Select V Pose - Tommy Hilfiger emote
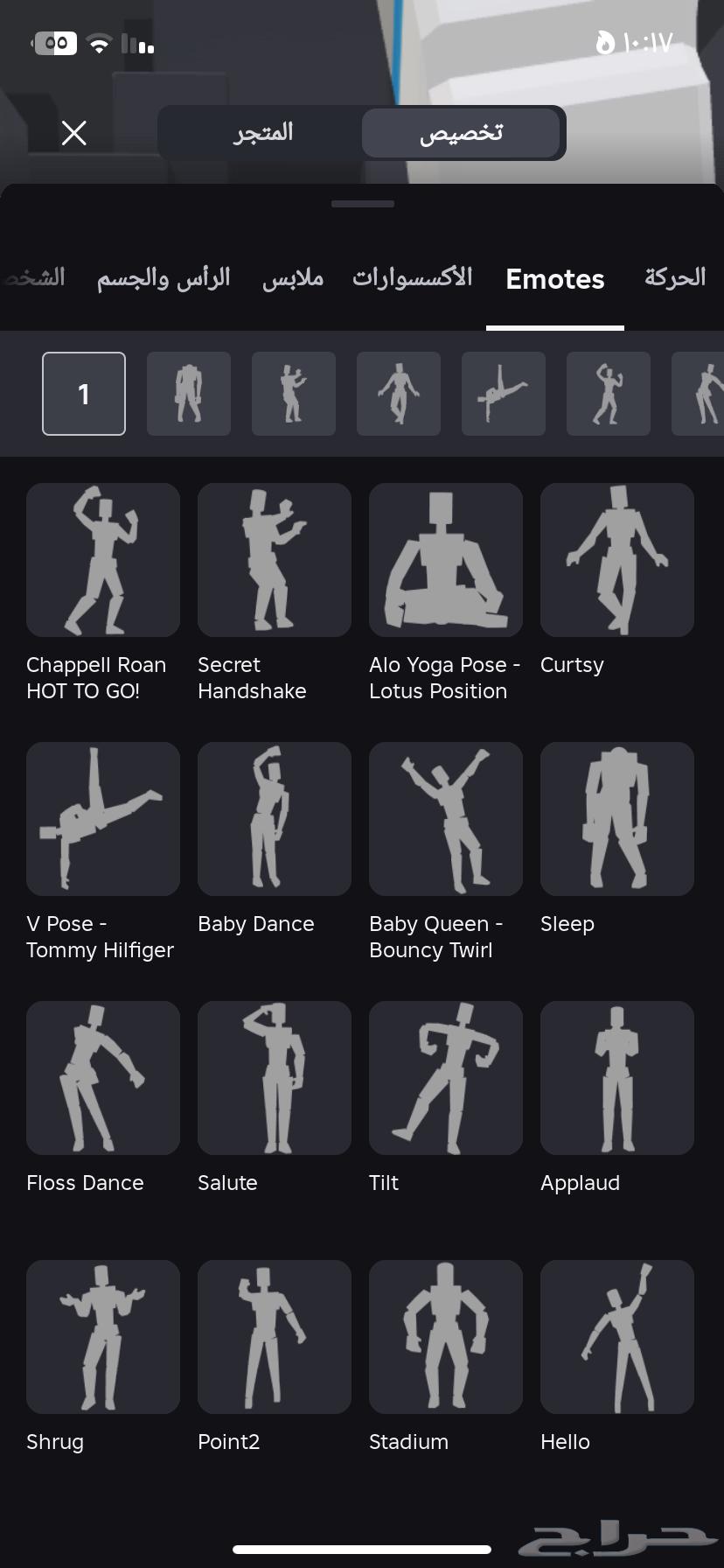The width and height of the screenshot is (724, 1568). click(103, 819)
